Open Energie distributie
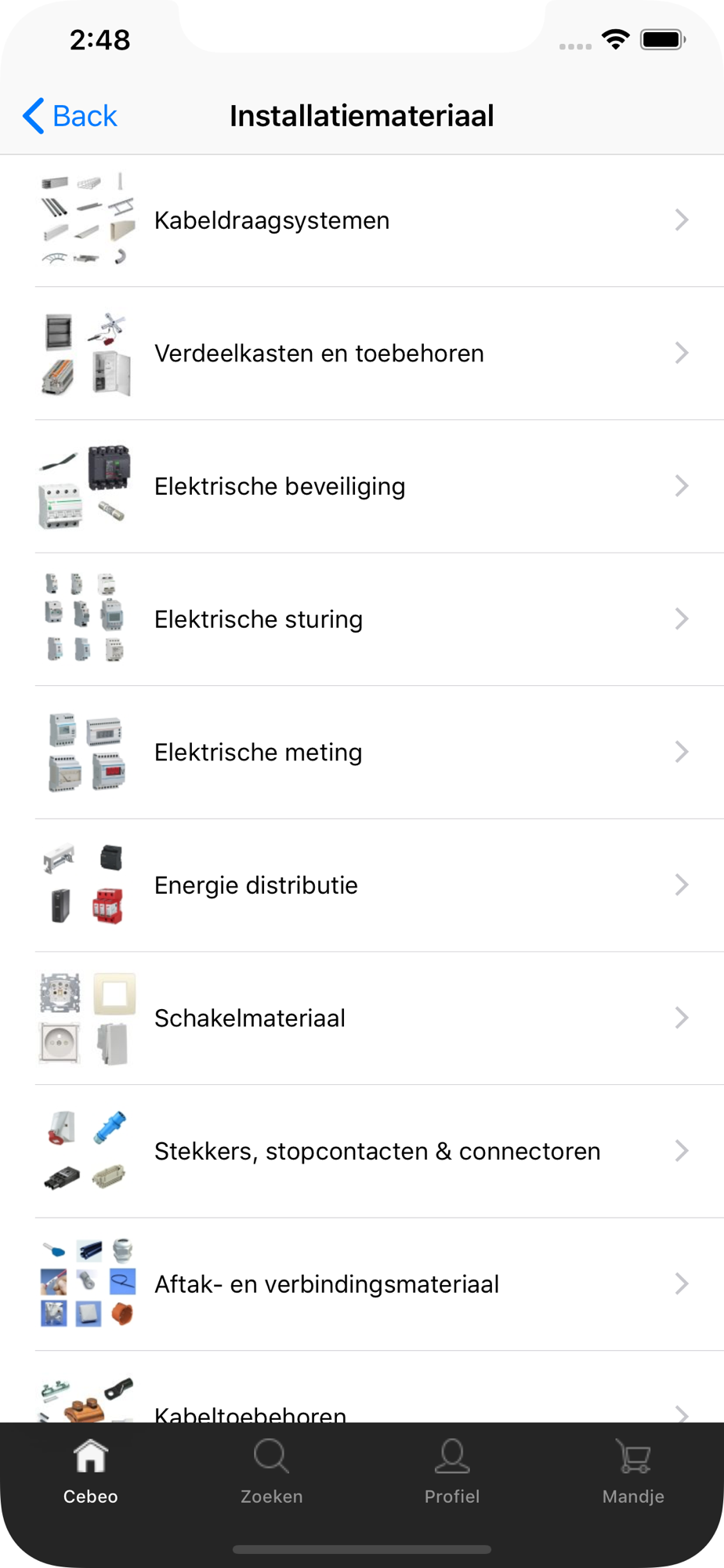This screenshot has height=1568, width=724. [x=362, y=886]
